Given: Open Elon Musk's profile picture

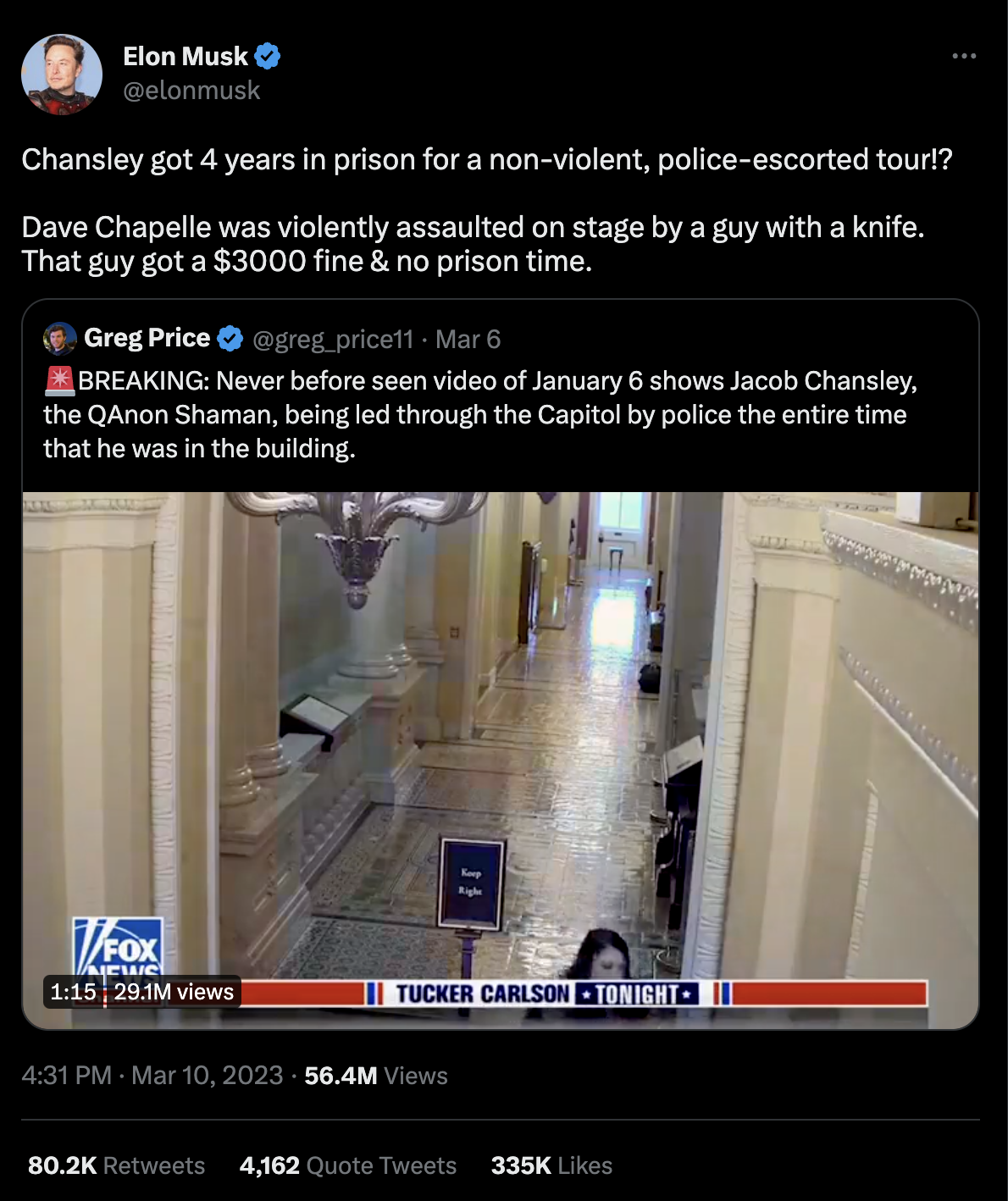Looking at the screenshot, I should 62,75.
